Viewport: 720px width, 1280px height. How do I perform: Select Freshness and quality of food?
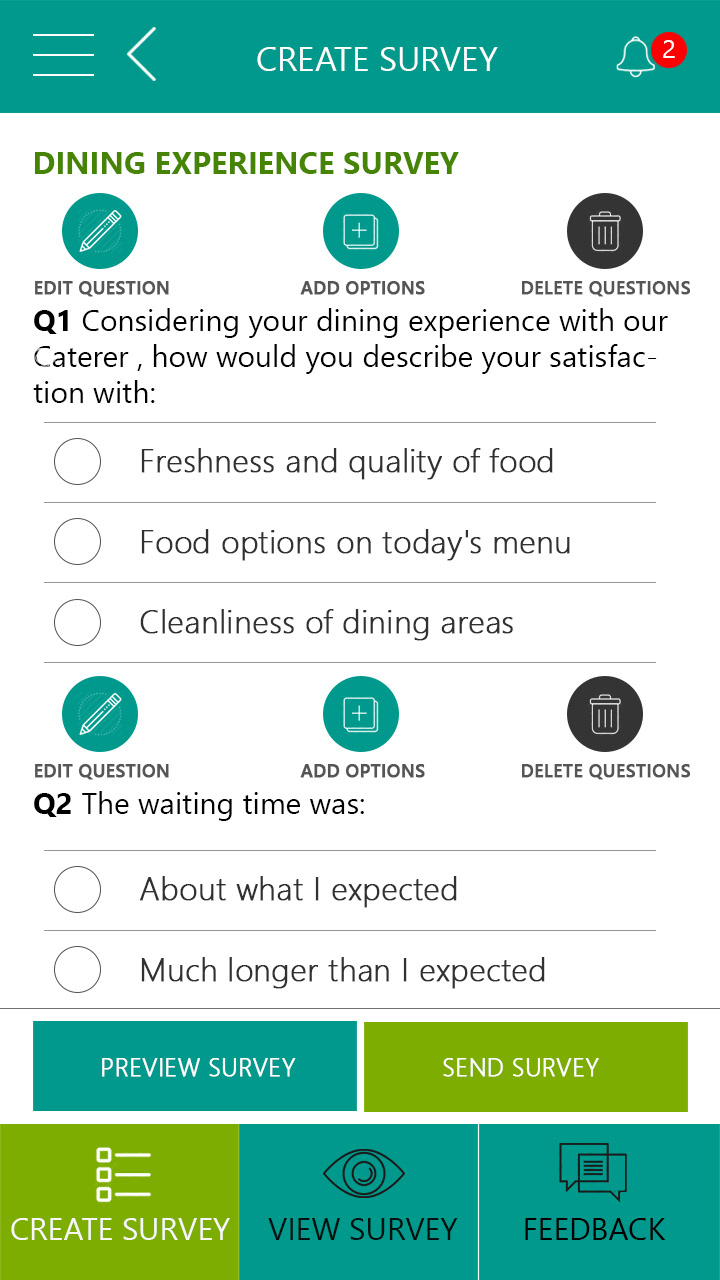[77, 462]
